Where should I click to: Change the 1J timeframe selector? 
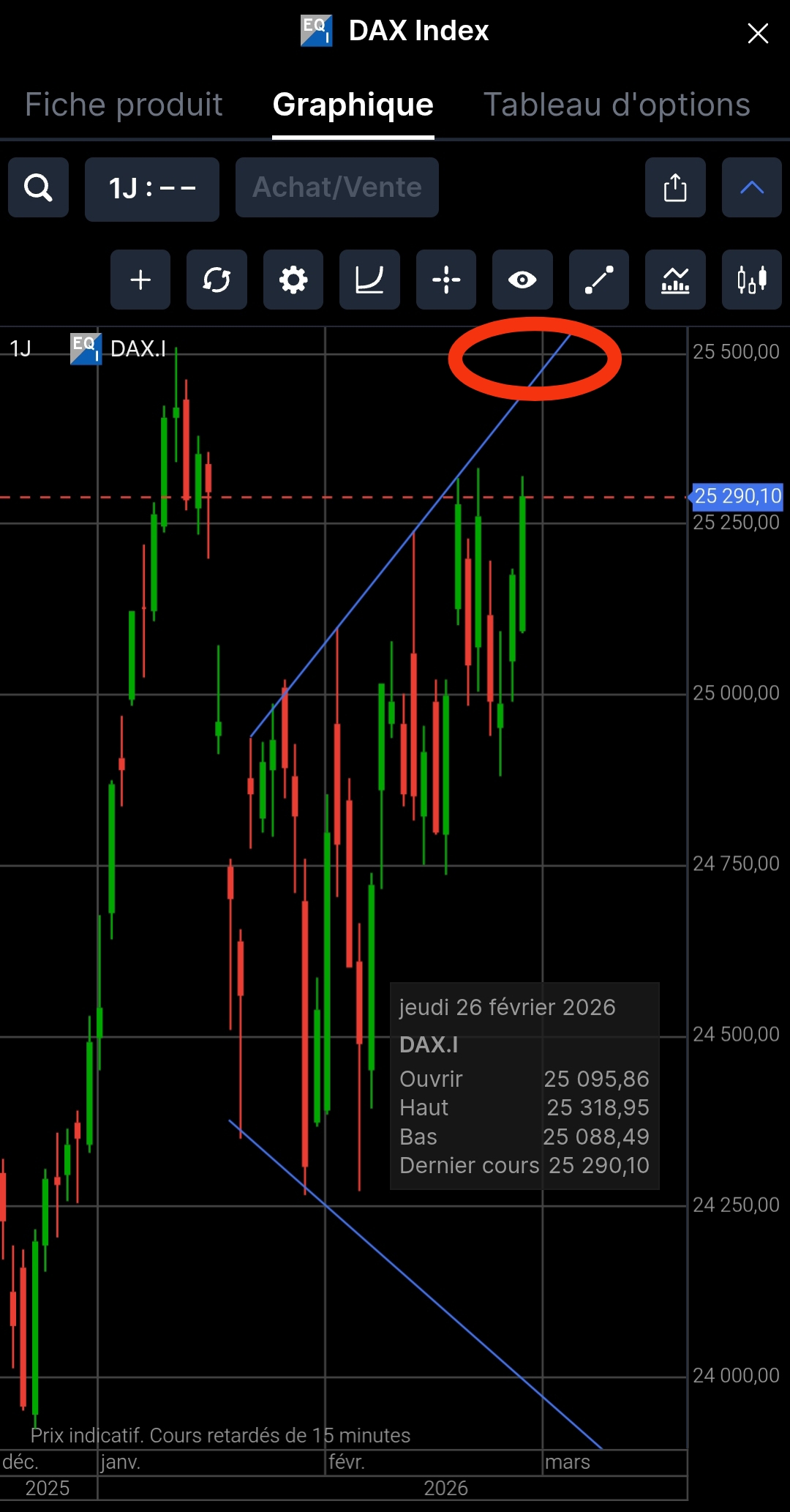(152, 189)
